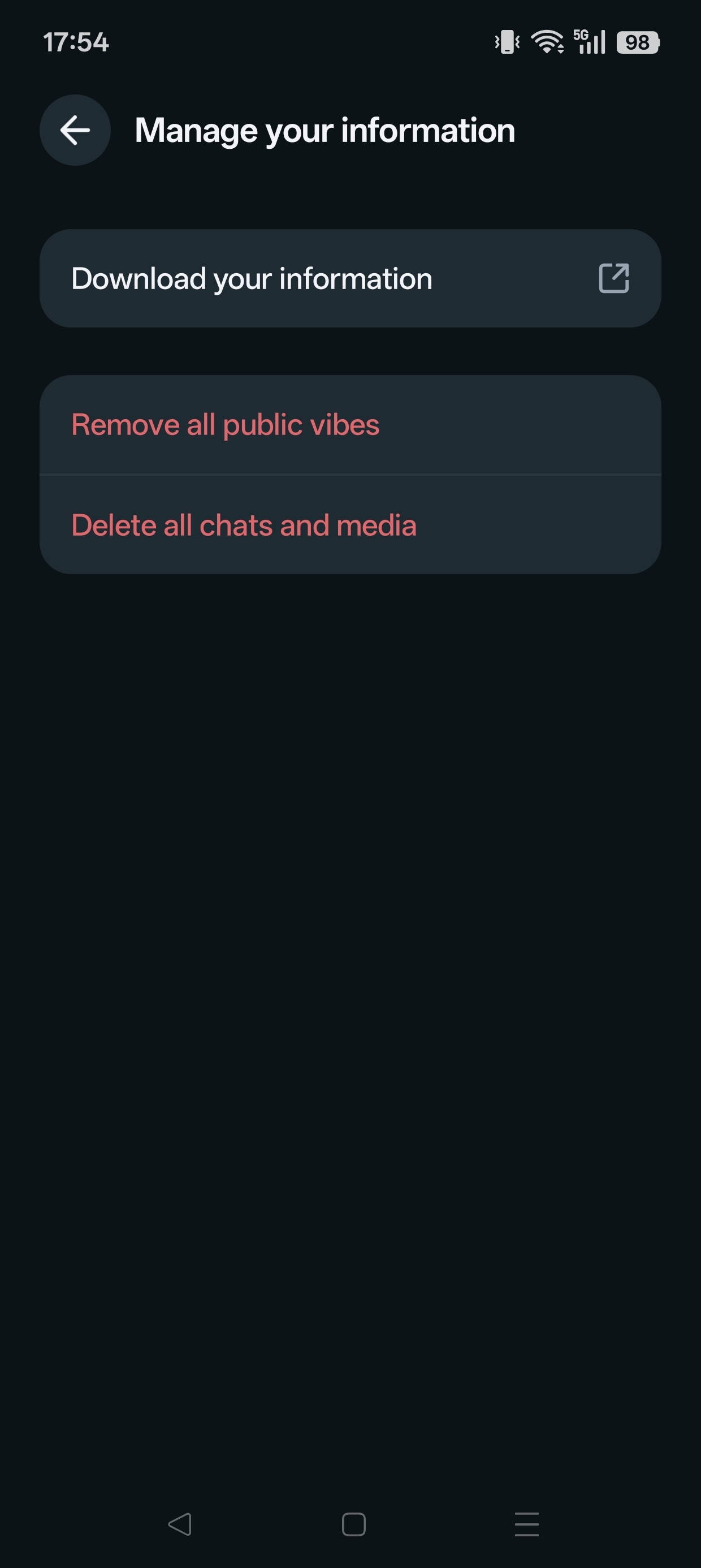Choose Delete all chats and media

coord(350,525)
